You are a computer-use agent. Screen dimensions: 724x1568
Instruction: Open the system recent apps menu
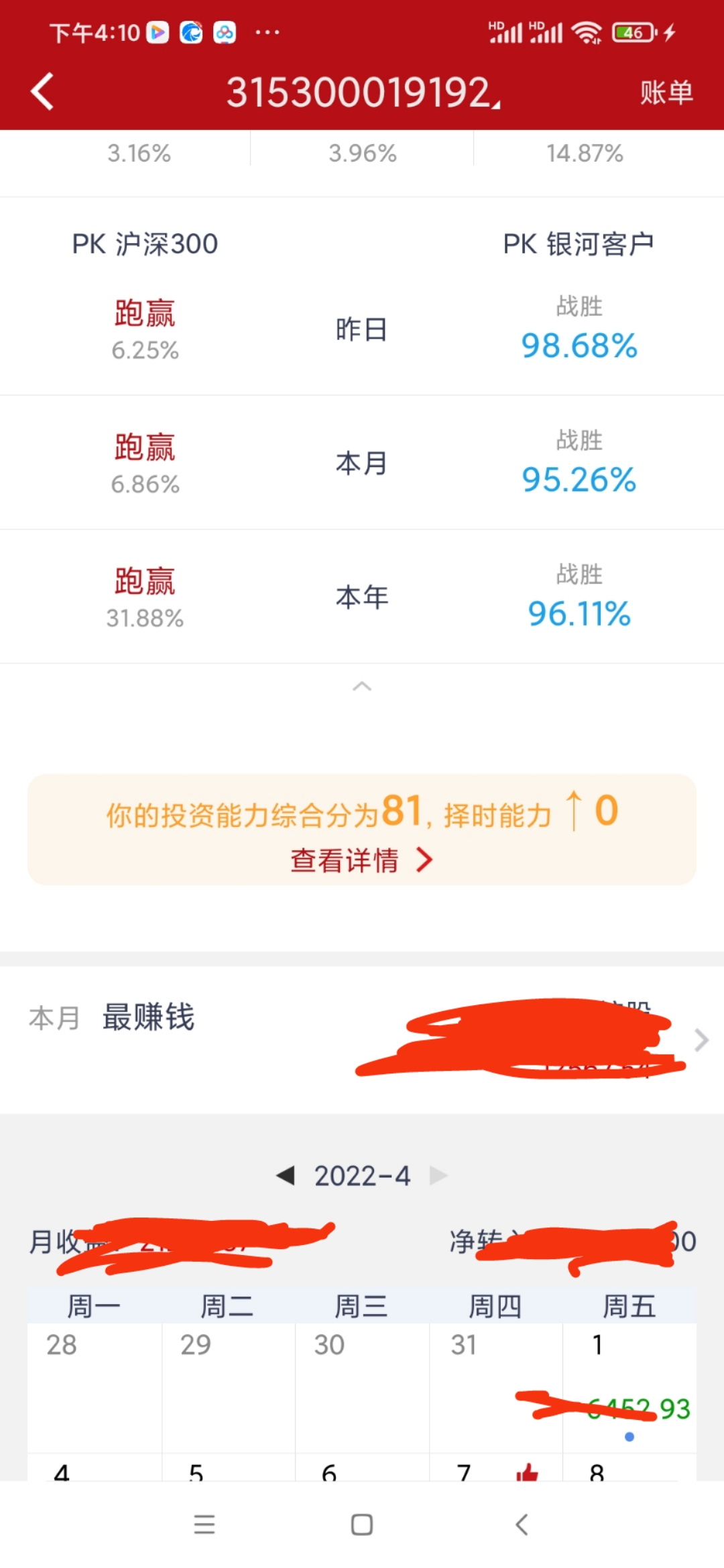[204, 1524]
